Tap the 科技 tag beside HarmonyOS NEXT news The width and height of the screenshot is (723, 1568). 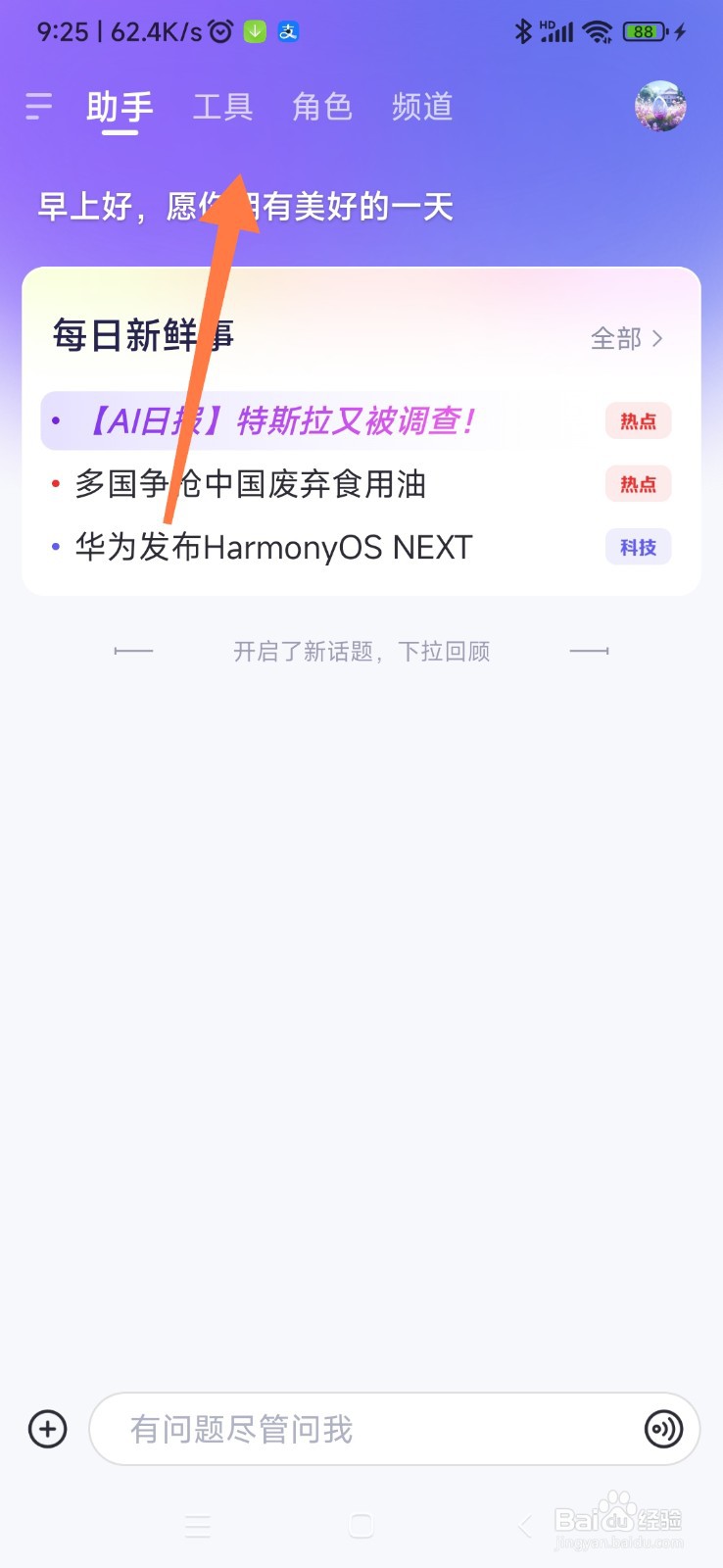click(637, 547)
